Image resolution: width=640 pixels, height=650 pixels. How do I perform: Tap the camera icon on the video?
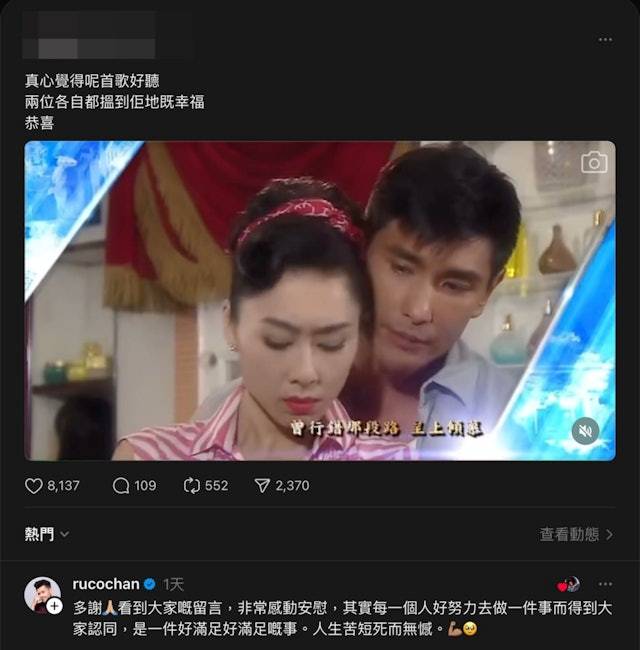[x=594, y=162]
